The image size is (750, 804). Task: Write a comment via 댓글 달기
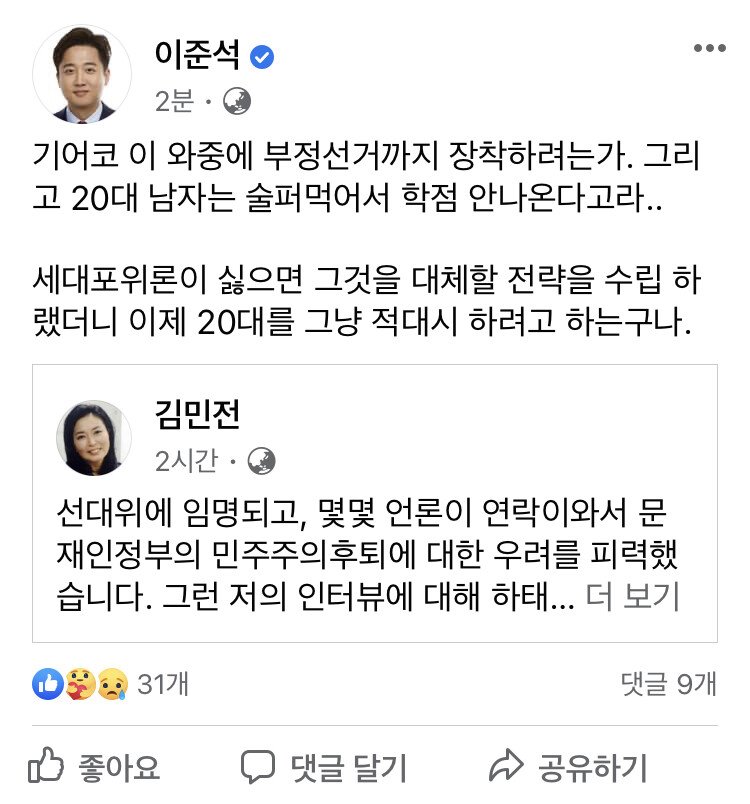tap(325, 767)
